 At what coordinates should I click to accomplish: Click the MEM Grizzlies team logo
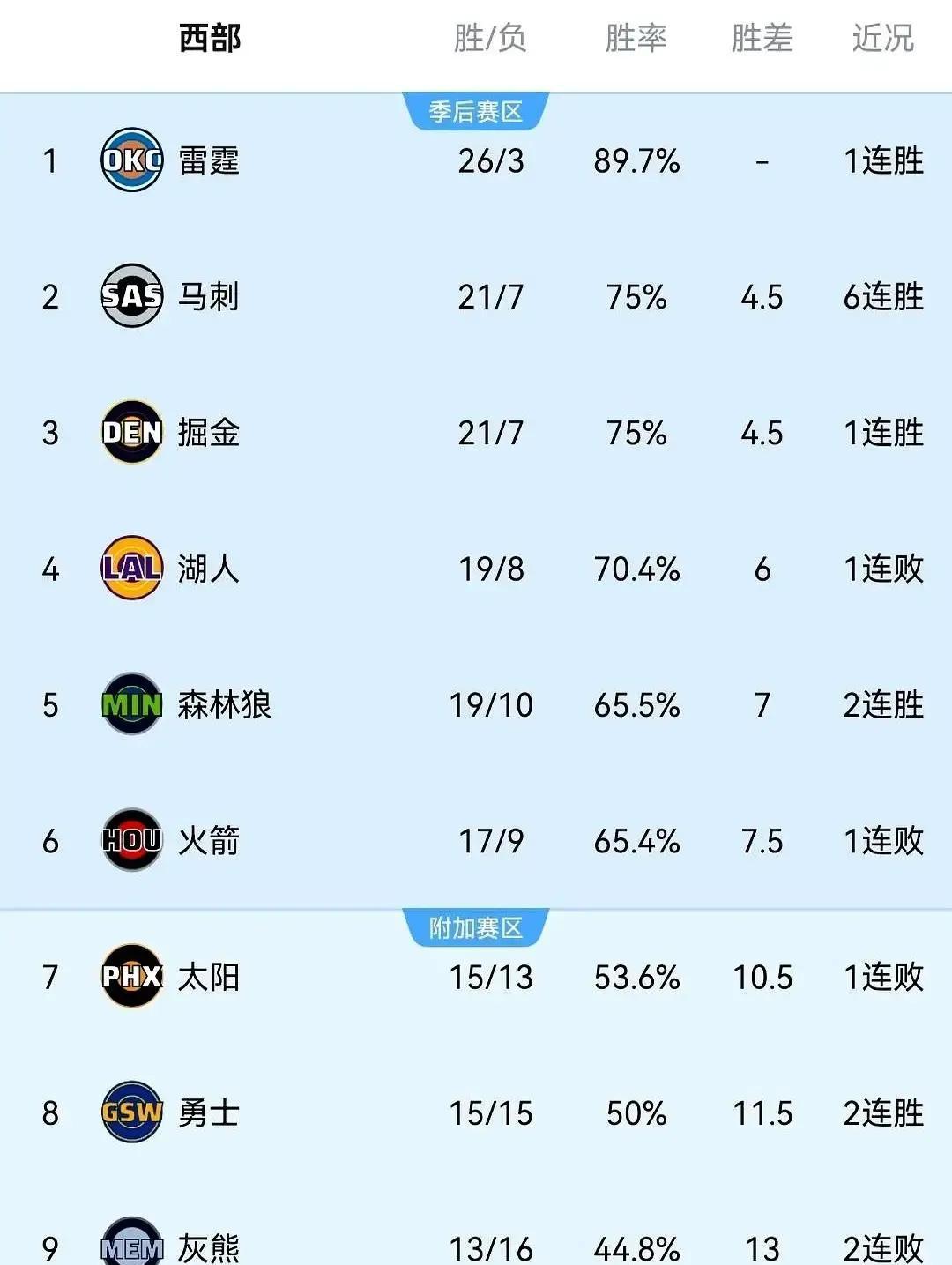(x=131, y=1246)
